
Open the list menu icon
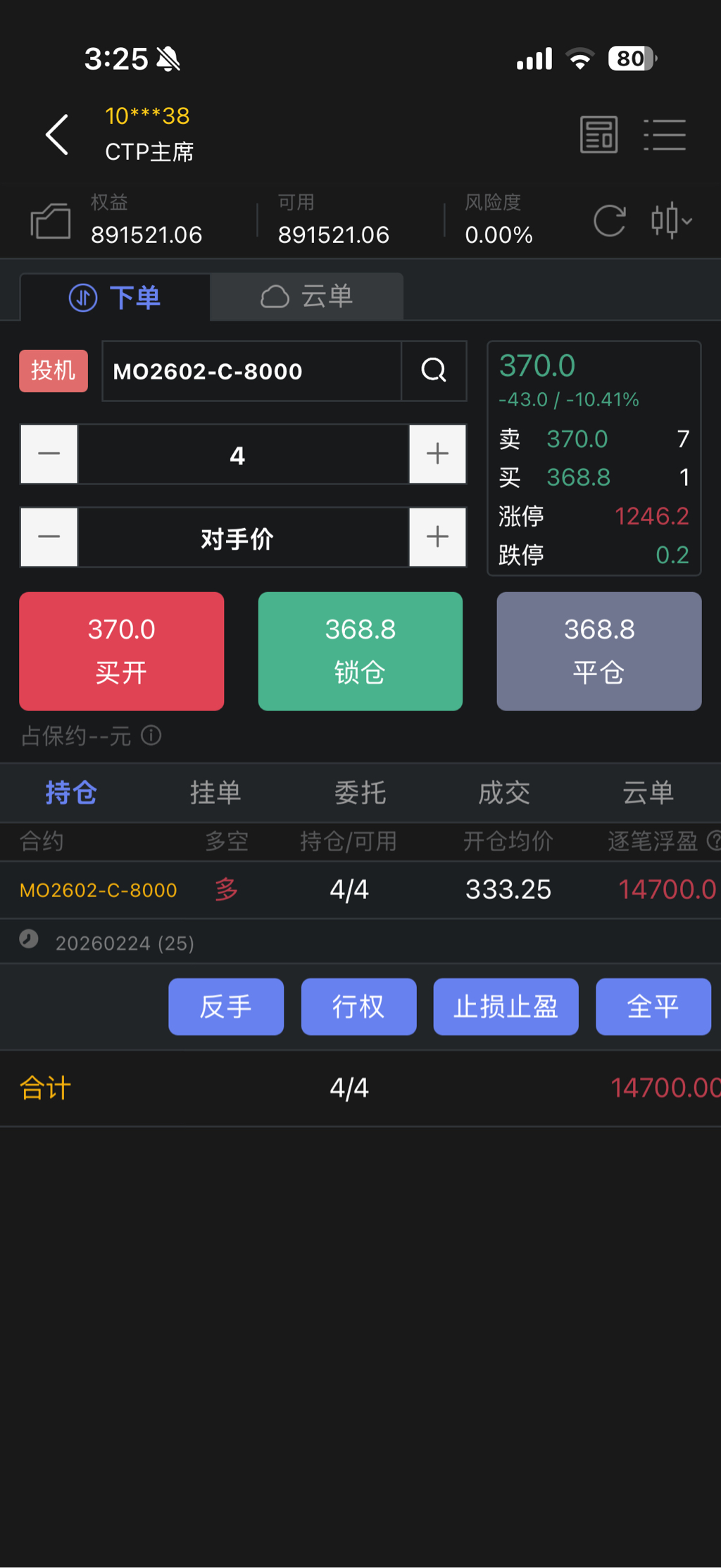click(x=665, y=134)
